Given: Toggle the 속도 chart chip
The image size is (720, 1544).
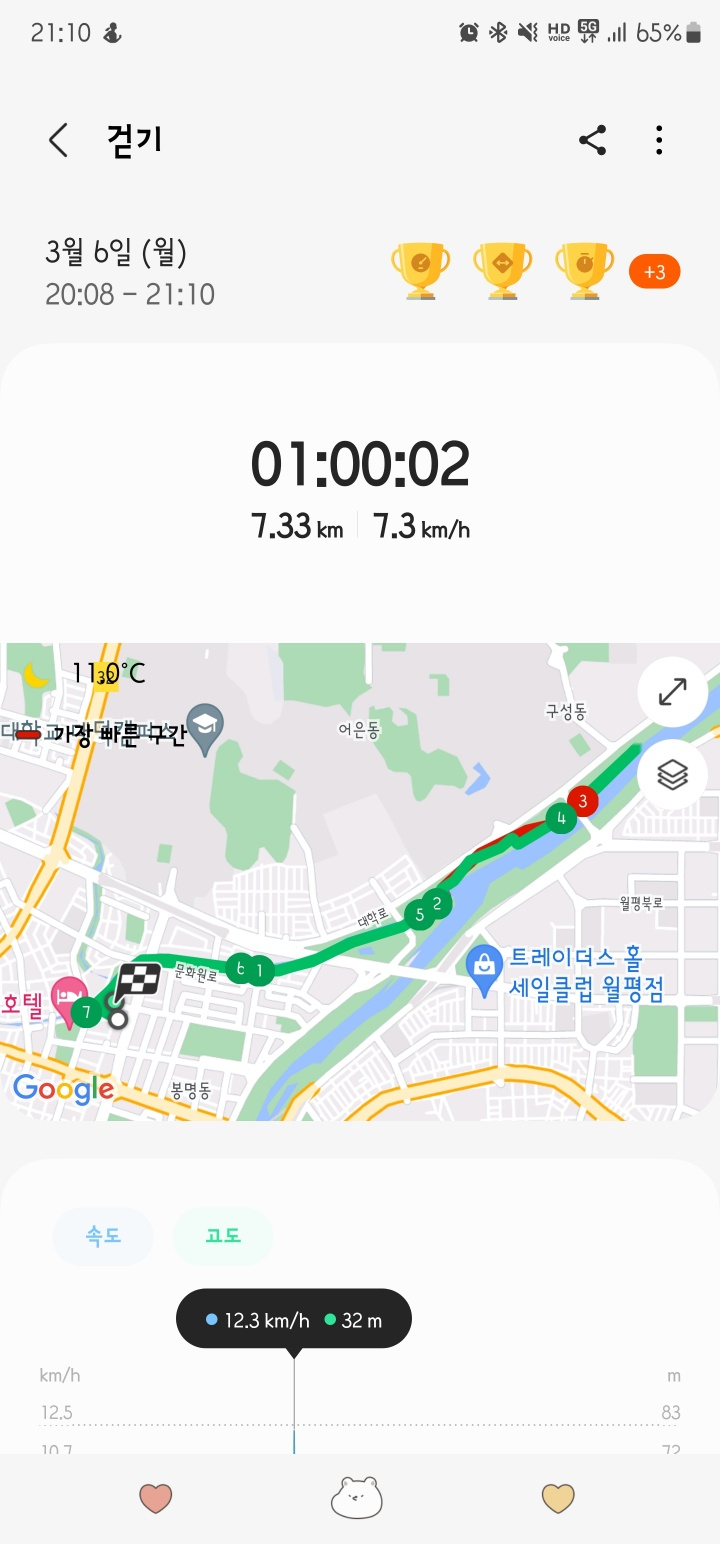Looking at the screenshot, I should tap(103, 1236).
